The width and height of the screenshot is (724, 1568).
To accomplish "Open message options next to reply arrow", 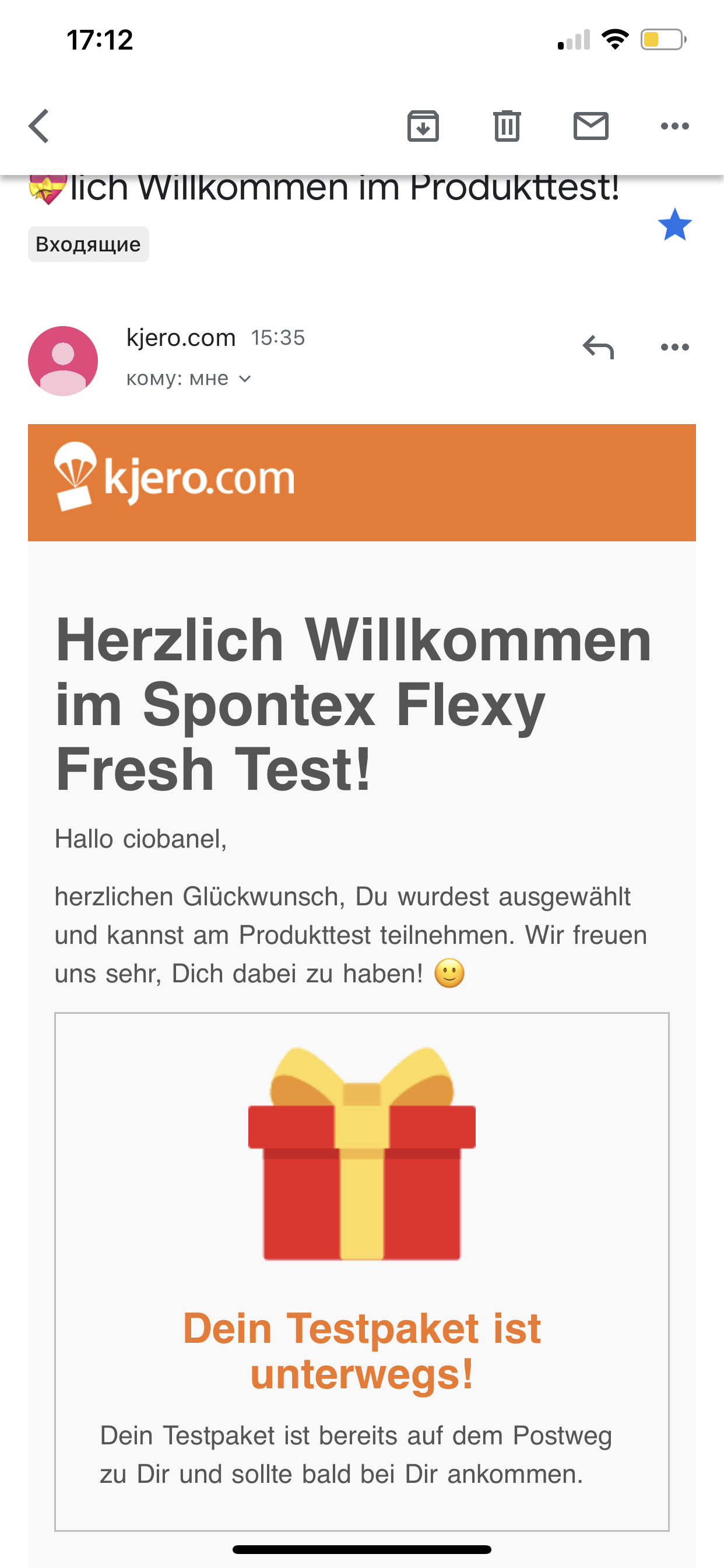I will pos(674,348).
